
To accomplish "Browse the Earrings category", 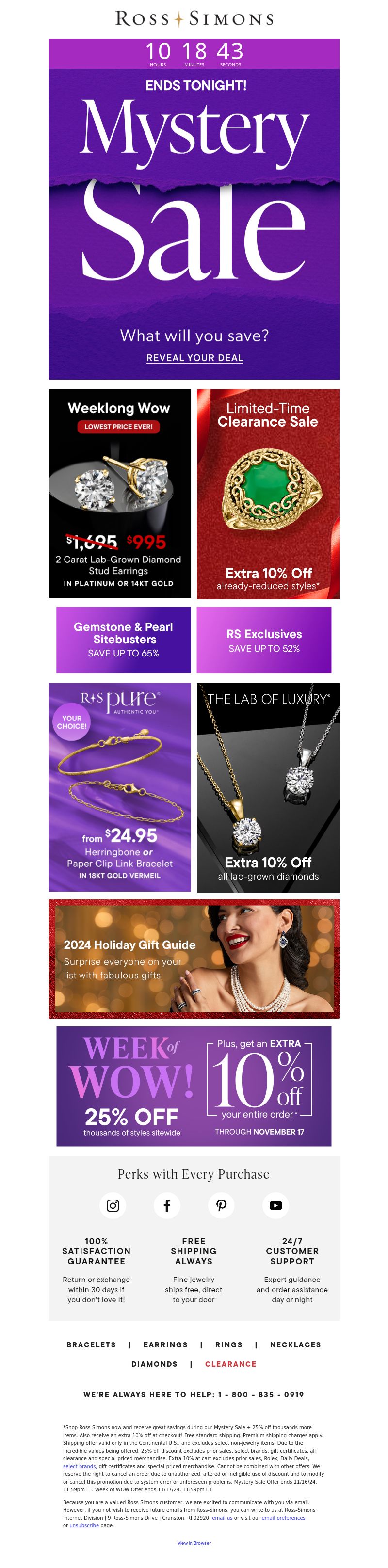I will (x=165, y=1344).
